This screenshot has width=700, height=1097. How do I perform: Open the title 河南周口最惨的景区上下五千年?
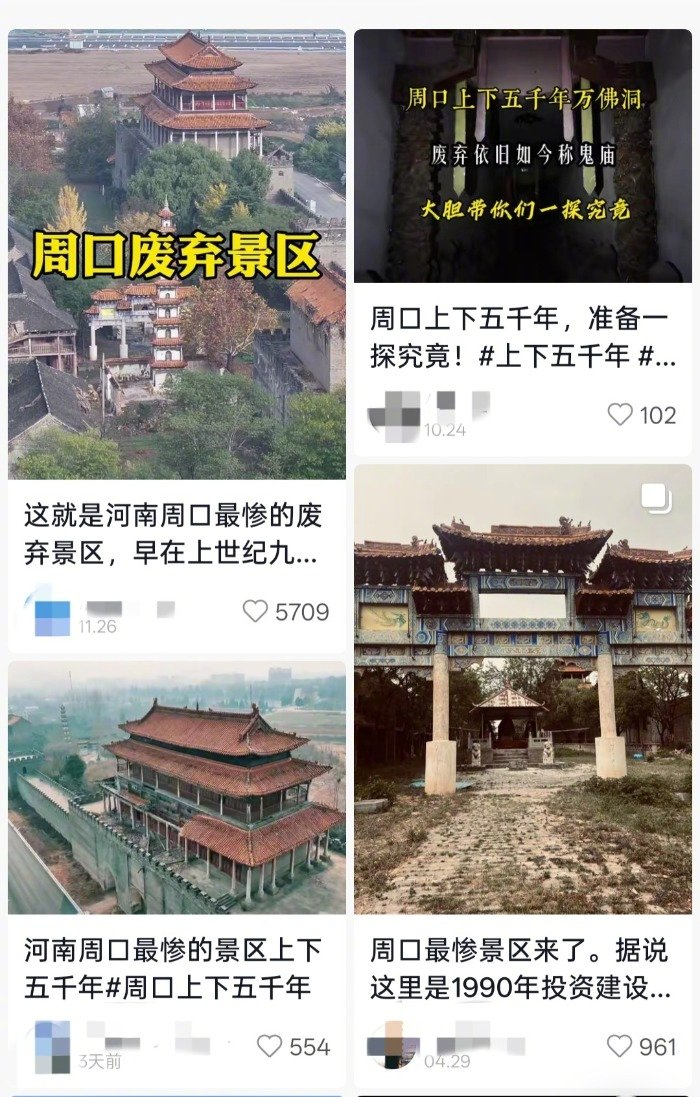click(x=170, y=968)
